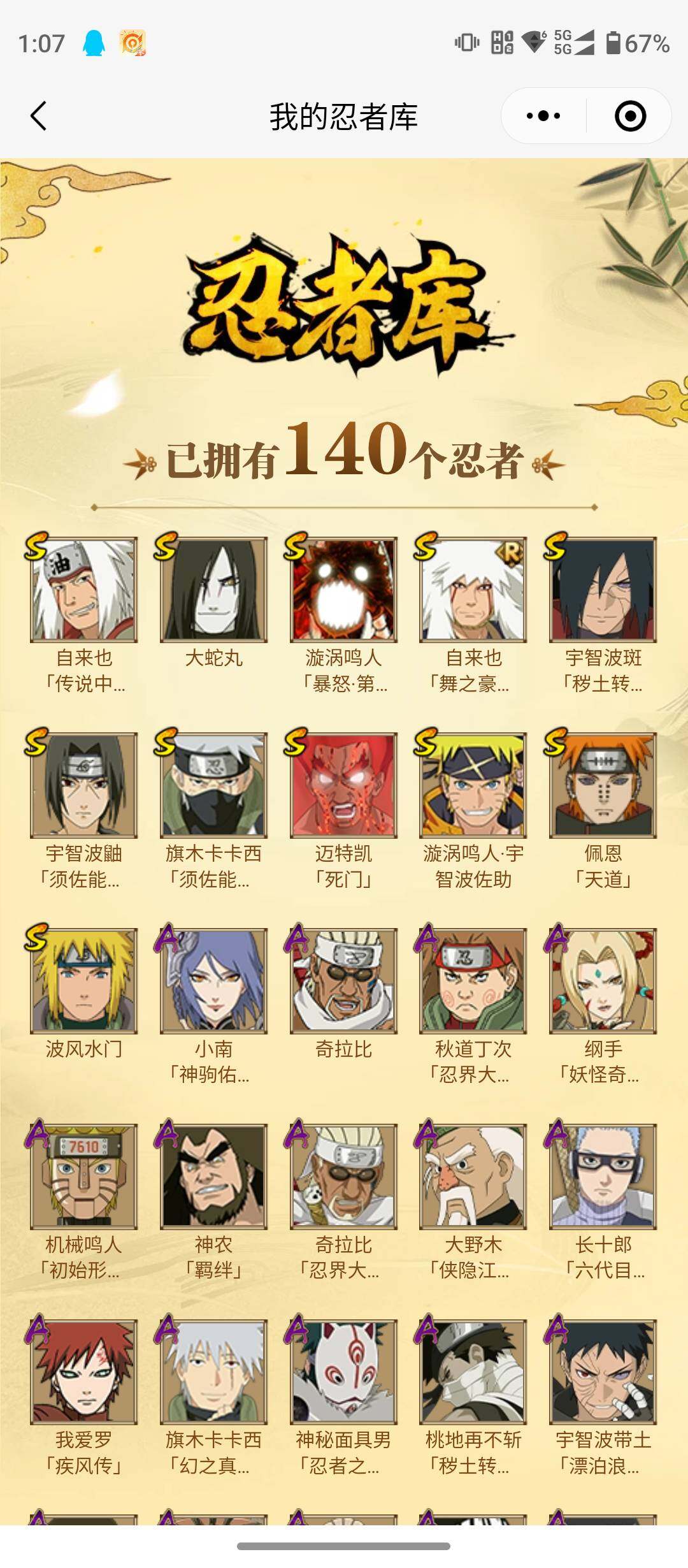Open the mini program more-options menu
Screen dimensions: 688x1568
click(x=543, y=116)
